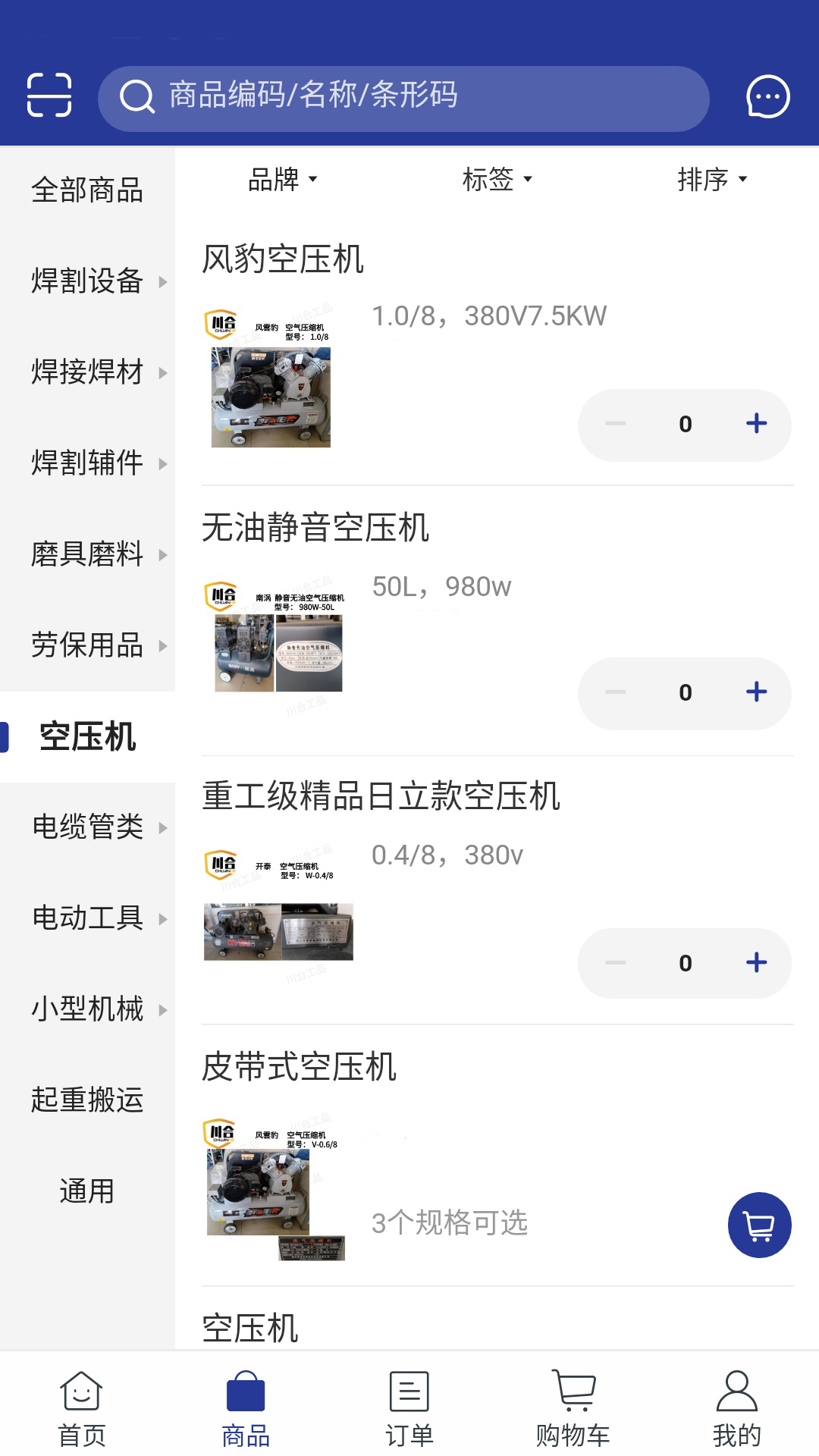The image size is (819, 1456).
Task: Open the 排序 sort dropdown
Action: (711, 180)
